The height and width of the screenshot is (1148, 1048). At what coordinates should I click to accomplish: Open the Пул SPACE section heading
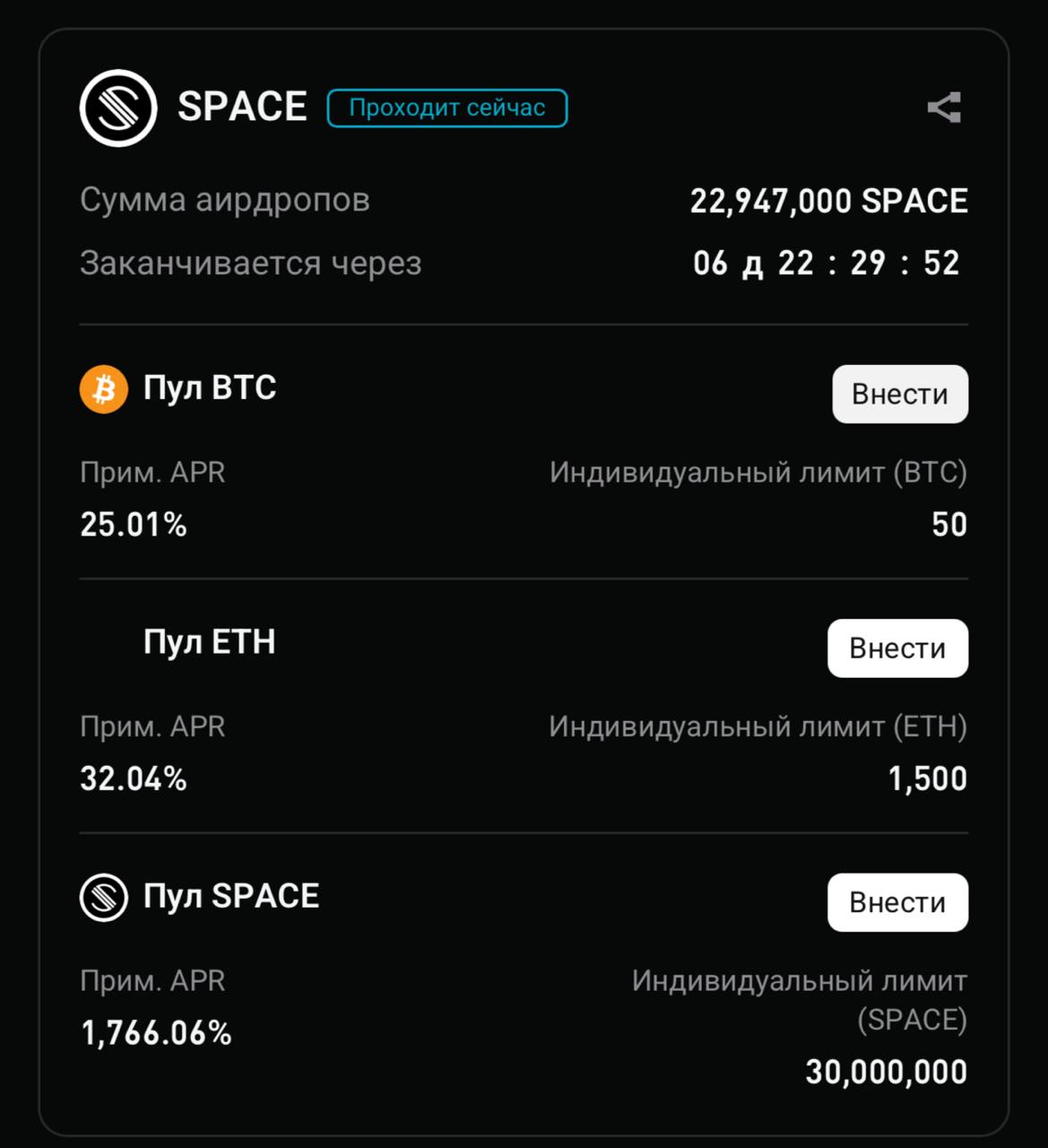click(230, 894)
